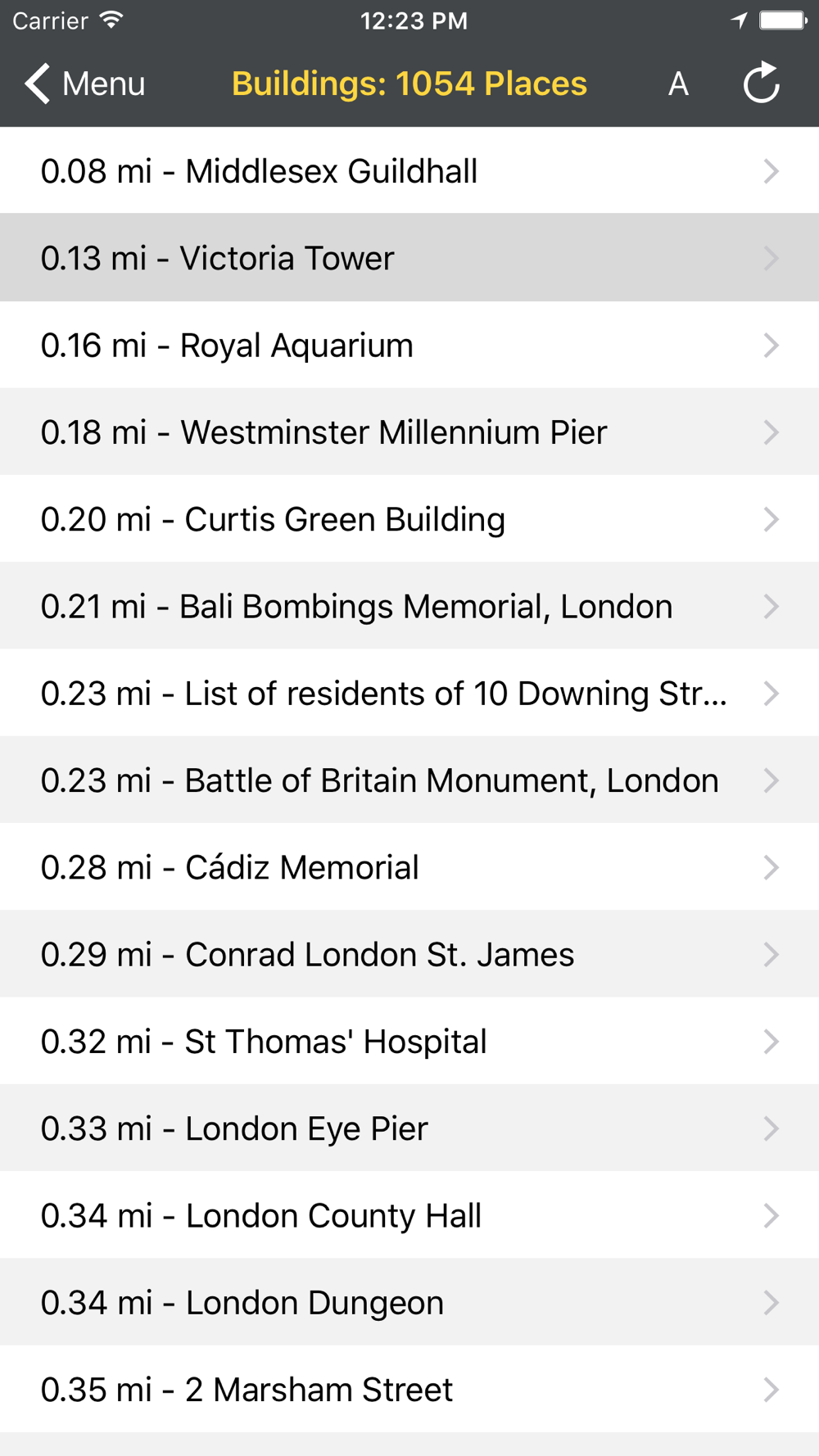
Task: Open London County Hall
Action: 409,1214
